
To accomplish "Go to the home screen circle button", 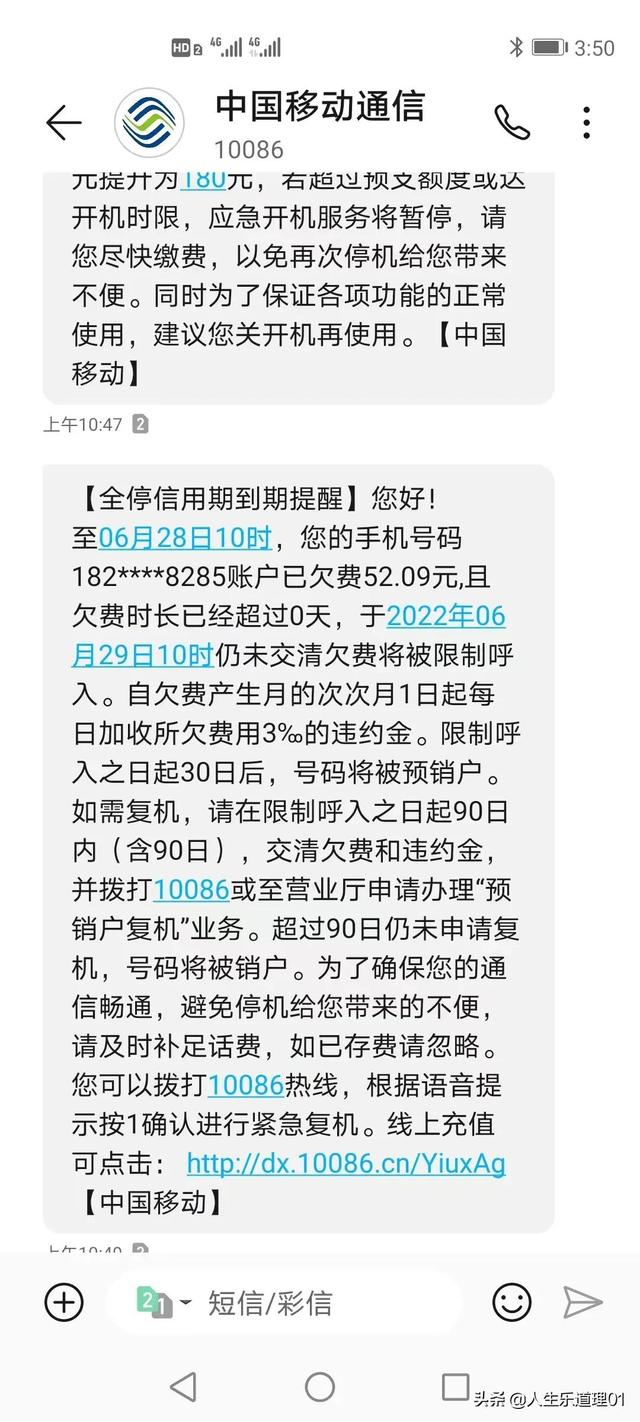I will click(320, 1386).
